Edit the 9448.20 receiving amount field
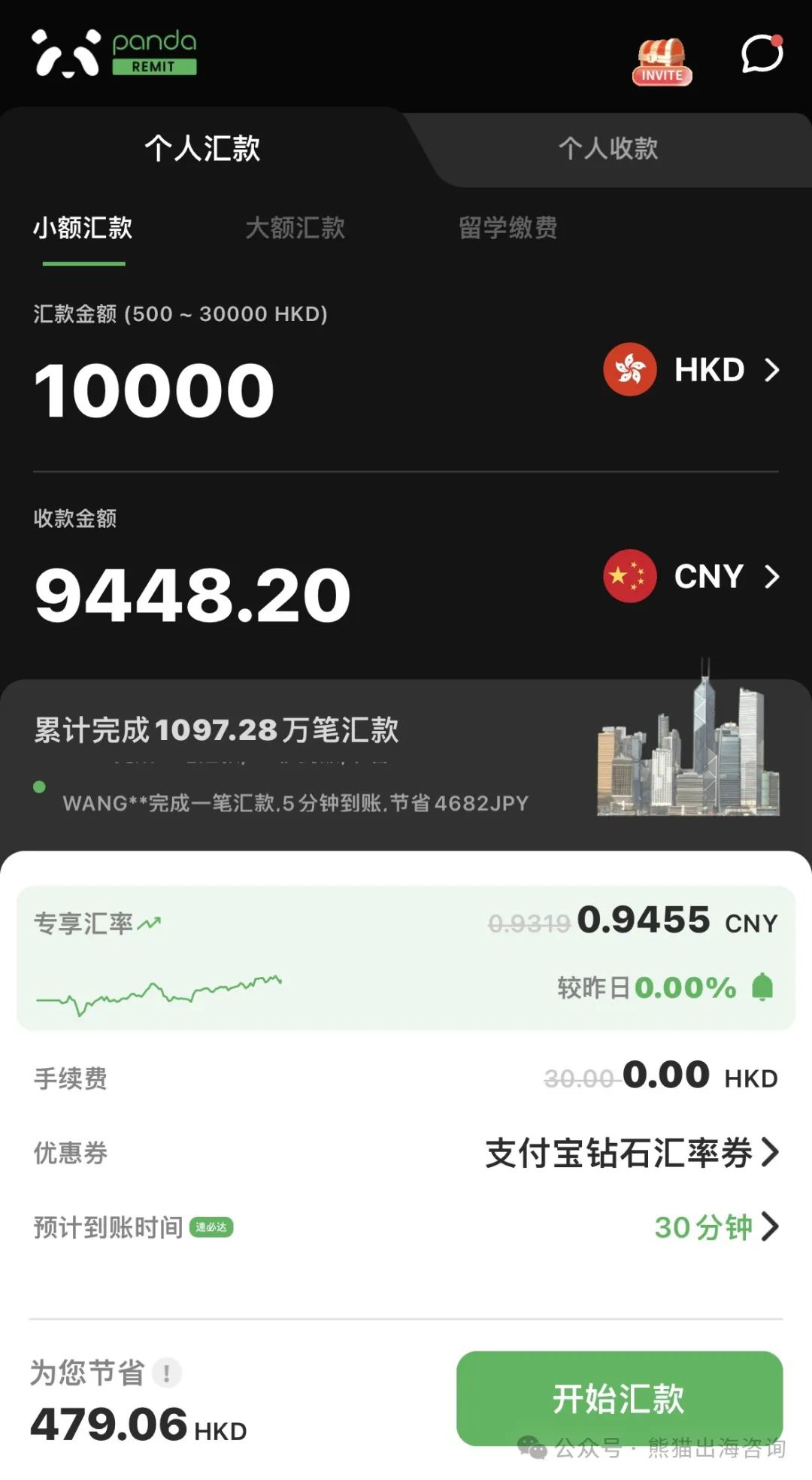This screenshot has width=812, height=1480. [x=193, y=596]
